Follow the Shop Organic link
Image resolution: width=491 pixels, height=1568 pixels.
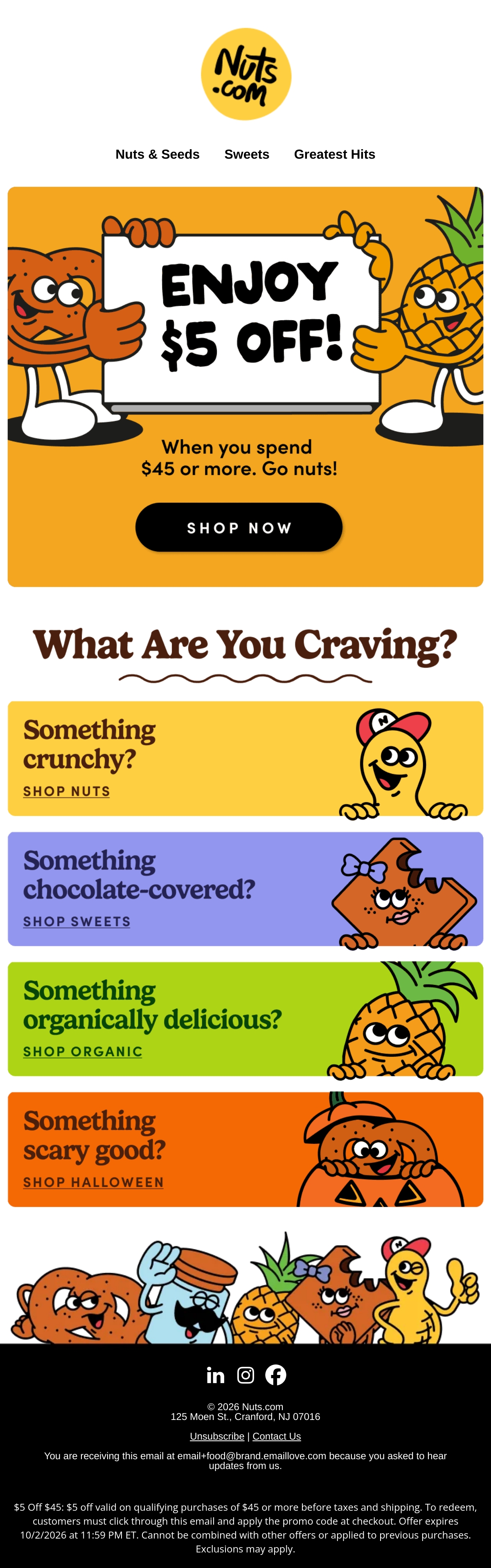[83, 1051]
